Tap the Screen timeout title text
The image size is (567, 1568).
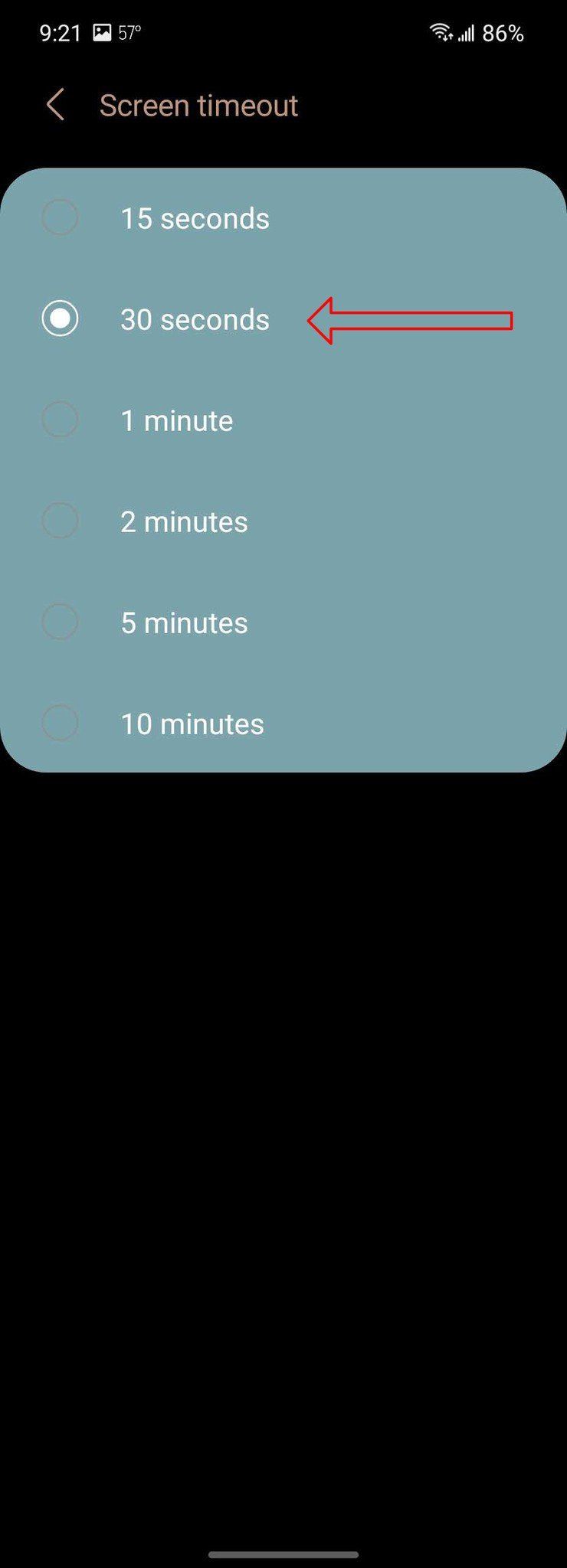(199, 105)
